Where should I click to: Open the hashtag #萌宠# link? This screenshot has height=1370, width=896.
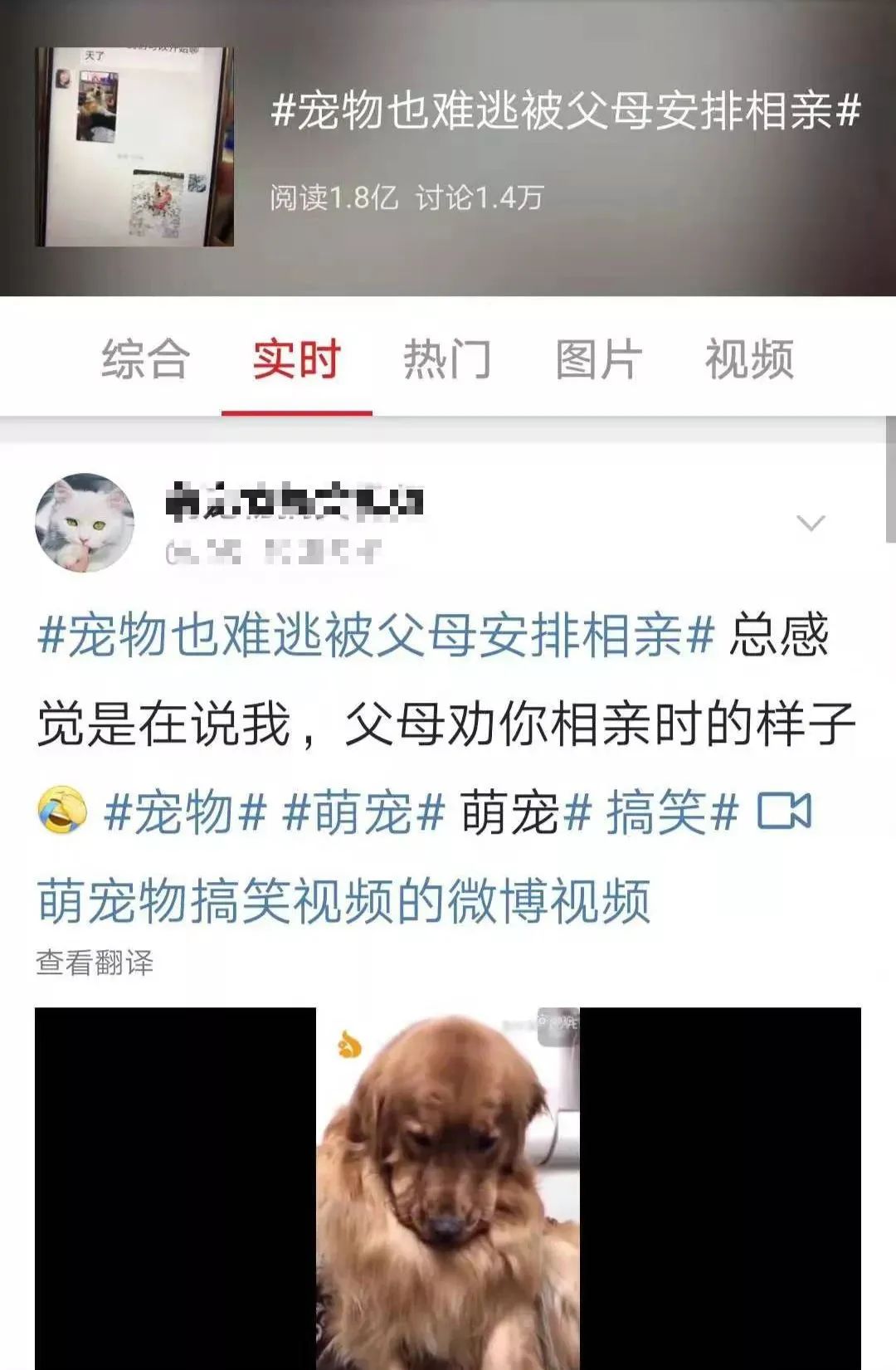[353, 815]
